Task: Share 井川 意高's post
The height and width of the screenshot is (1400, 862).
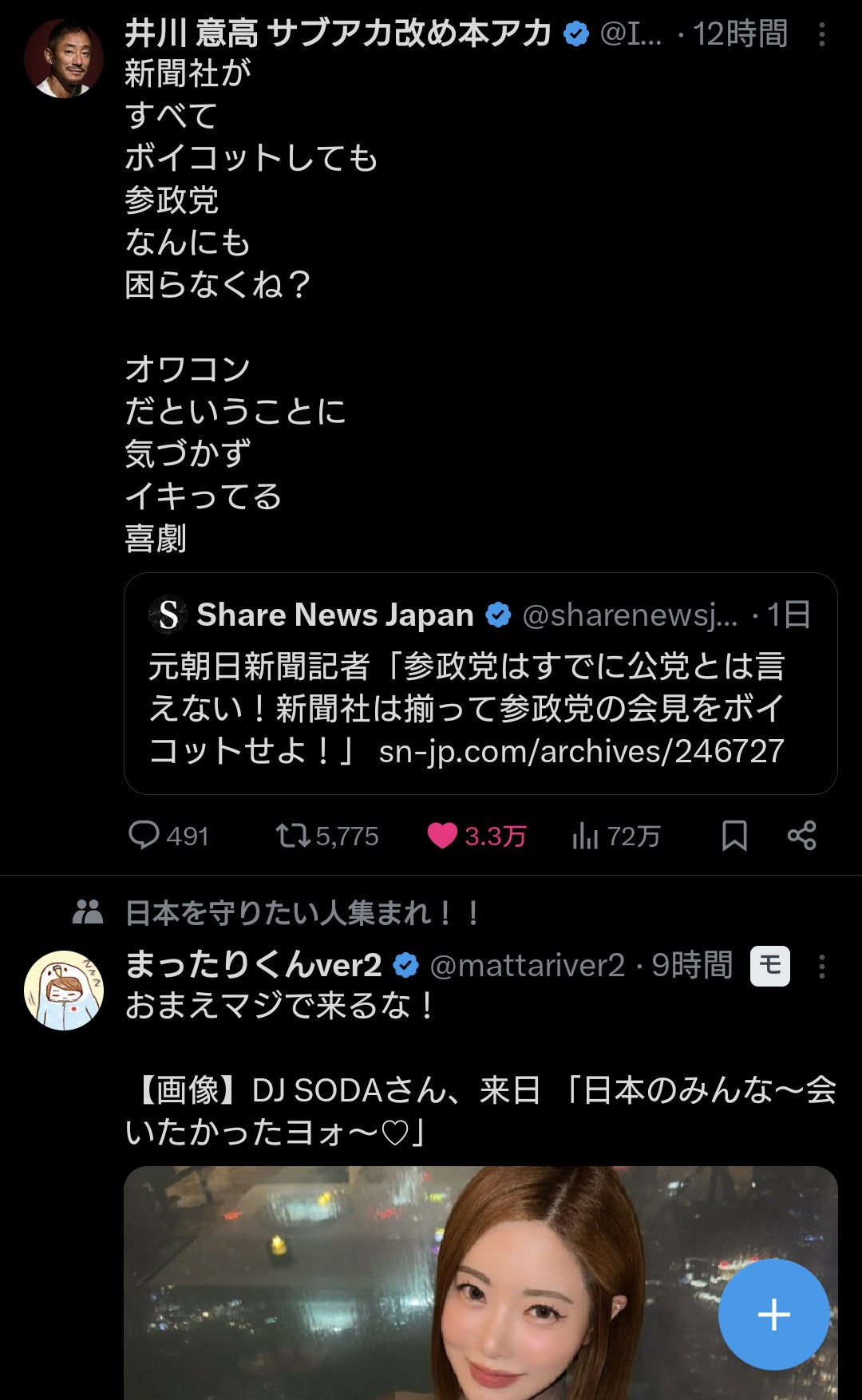Action: (x=801, y=836)
